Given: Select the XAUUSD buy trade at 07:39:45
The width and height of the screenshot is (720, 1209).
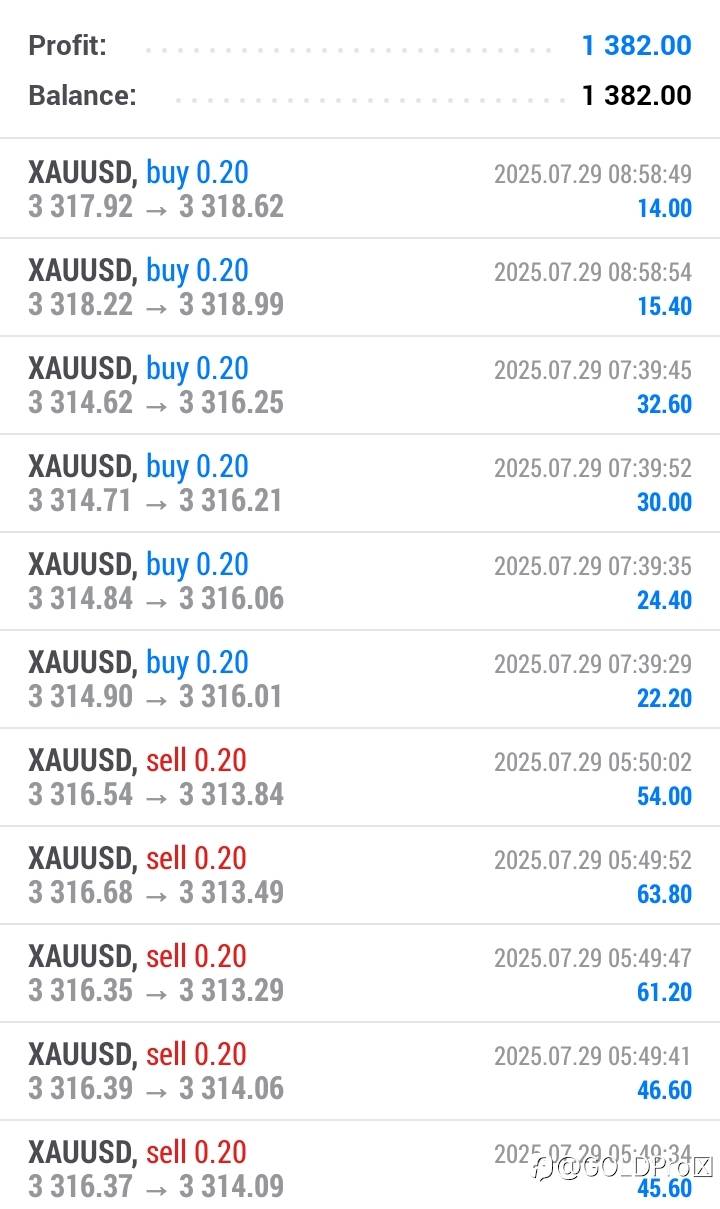Looking at the screenshot, I should (x=360, y=385).
